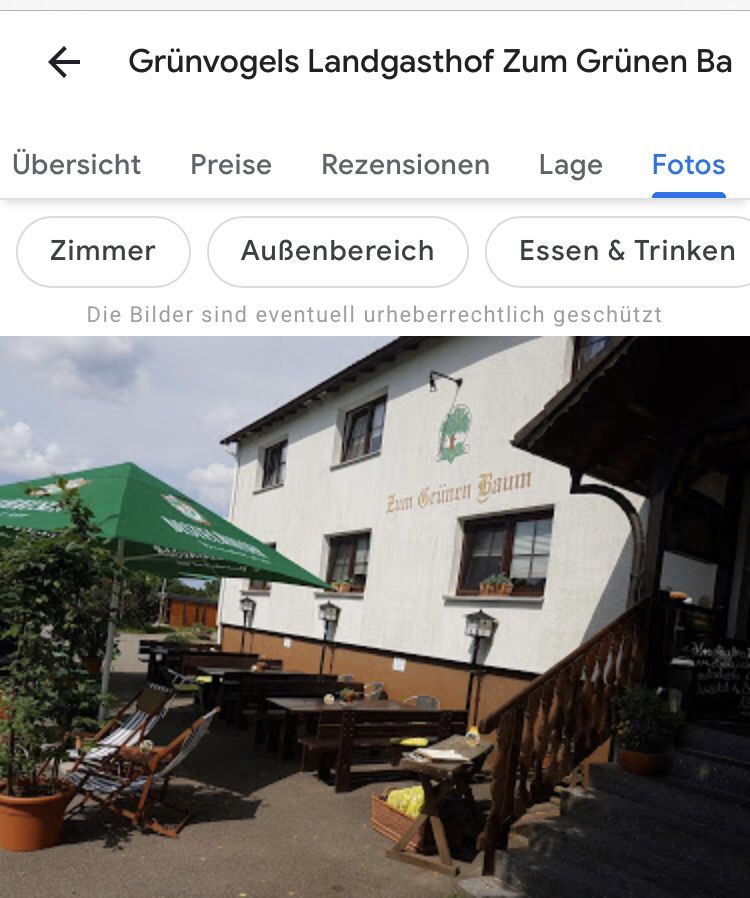Open the Preise tab
Viewport: 750px width, 898px height.
click(231, 165)
